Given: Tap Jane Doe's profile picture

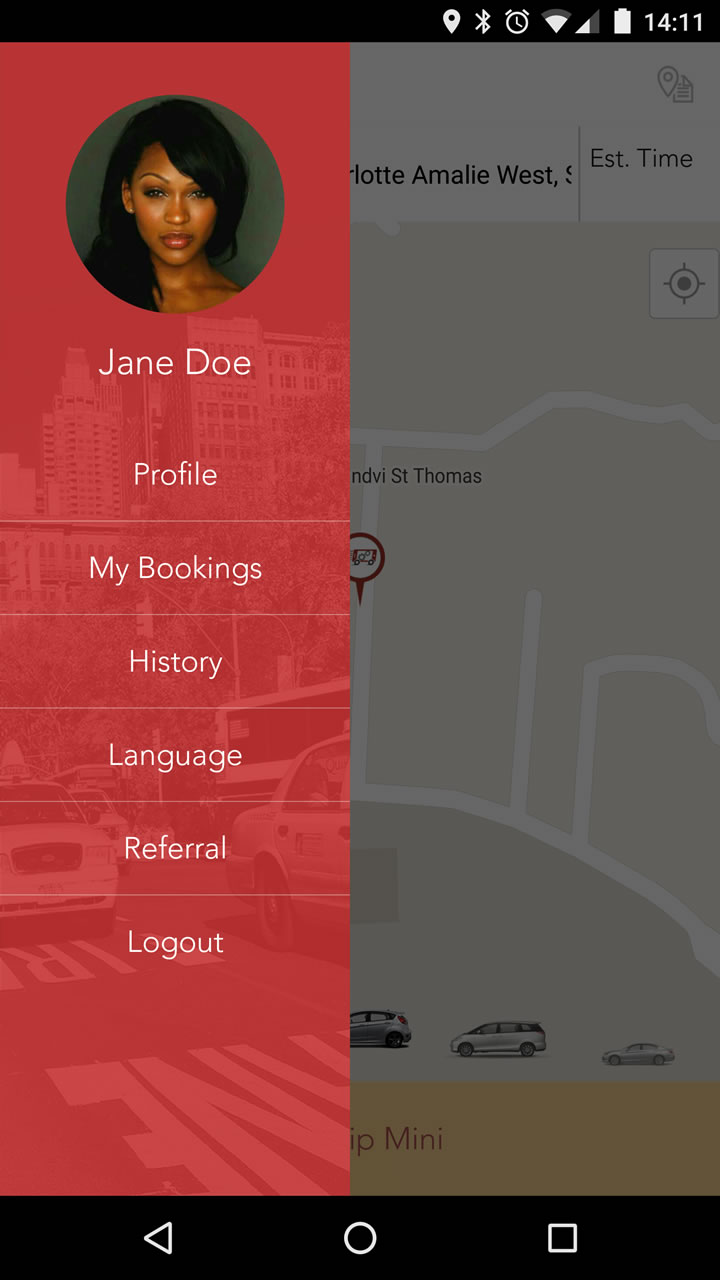Looking at the screenshot, I should click(x=175, y=204).
